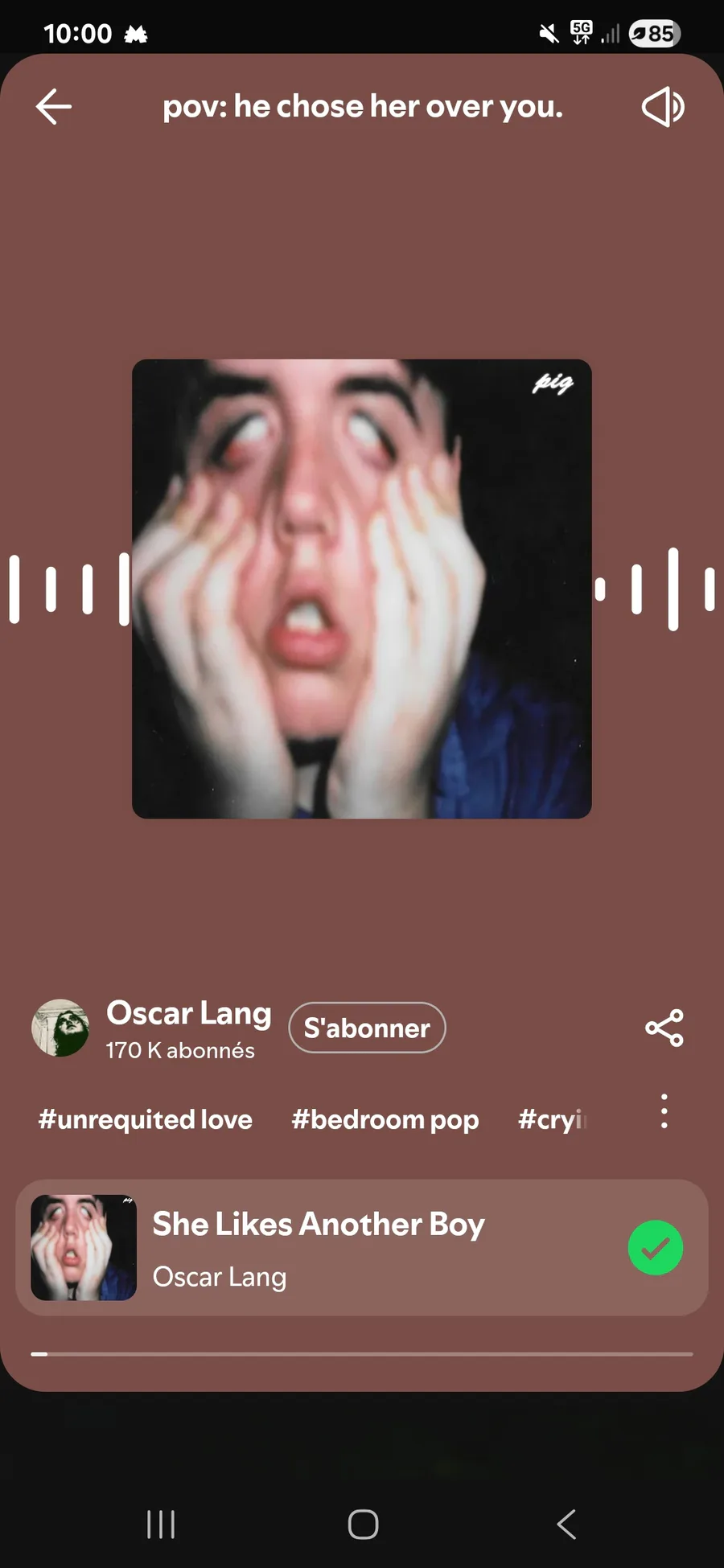Tap the green saved checkmark

coord(656,1248)
